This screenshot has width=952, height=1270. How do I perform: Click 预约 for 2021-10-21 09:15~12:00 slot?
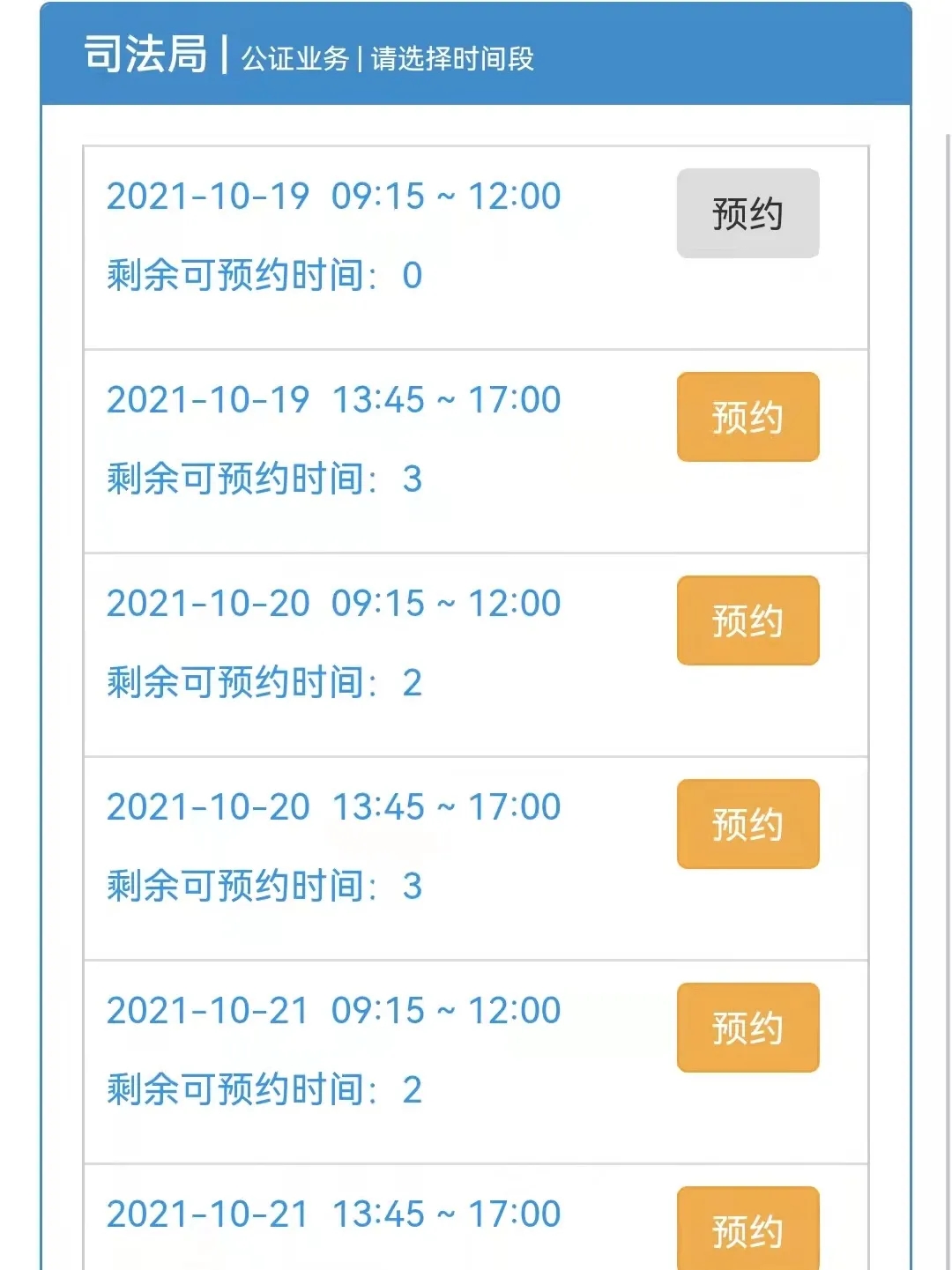pos(747,1027)
